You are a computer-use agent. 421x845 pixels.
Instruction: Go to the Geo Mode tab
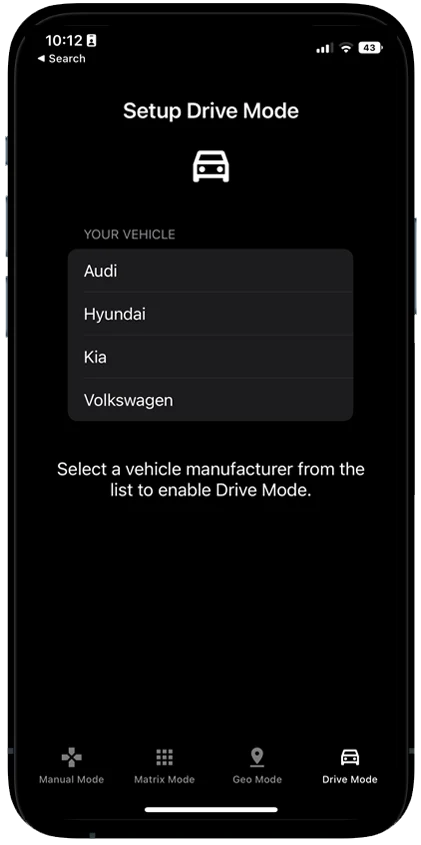point(257,765)
